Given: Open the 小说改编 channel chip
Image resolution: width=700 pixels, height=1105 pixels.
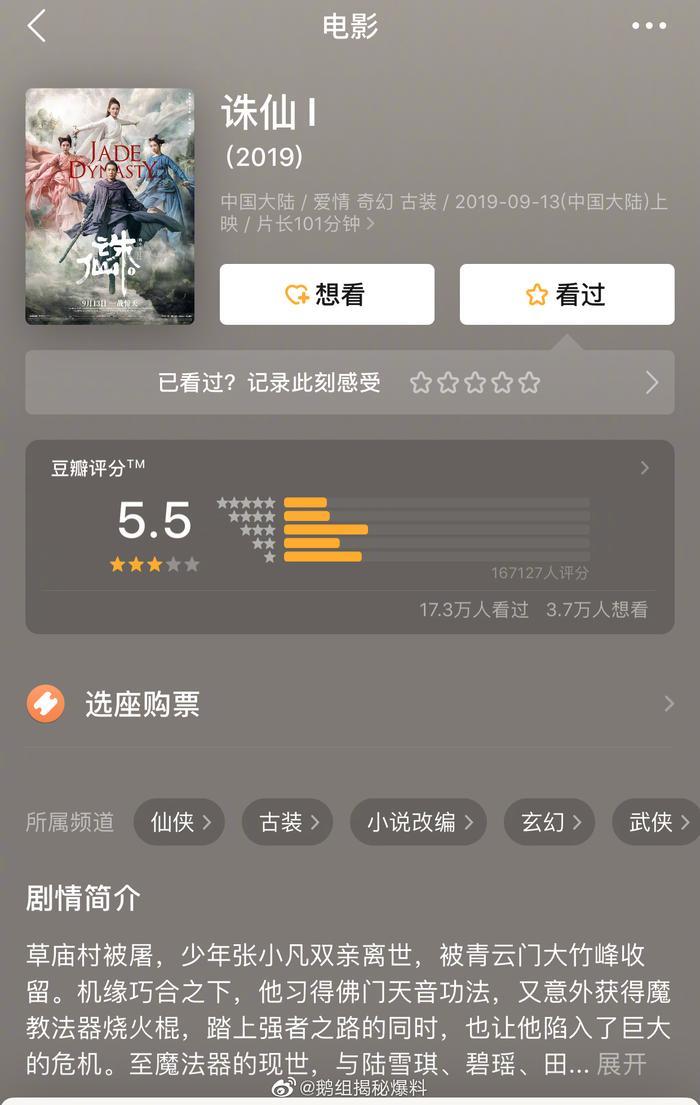Looking at the screenshot, I should tap(418, 822).
